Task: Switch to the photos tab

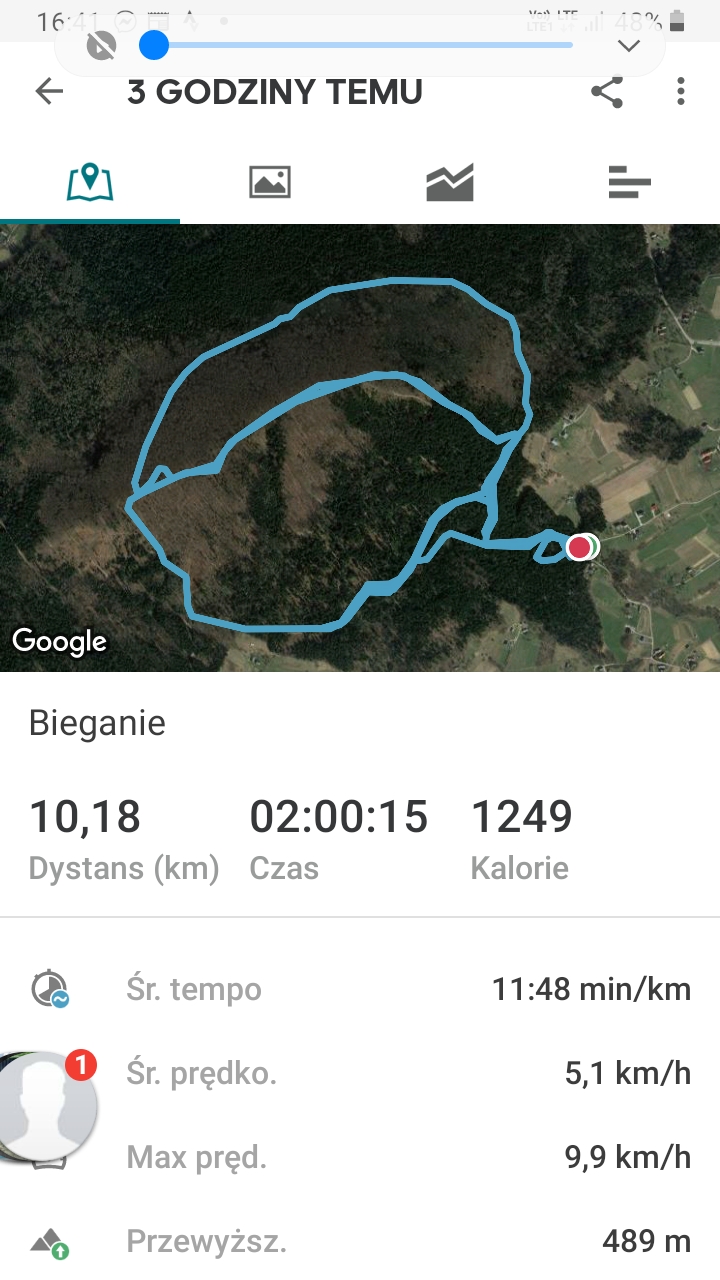Action: point(269,182)
